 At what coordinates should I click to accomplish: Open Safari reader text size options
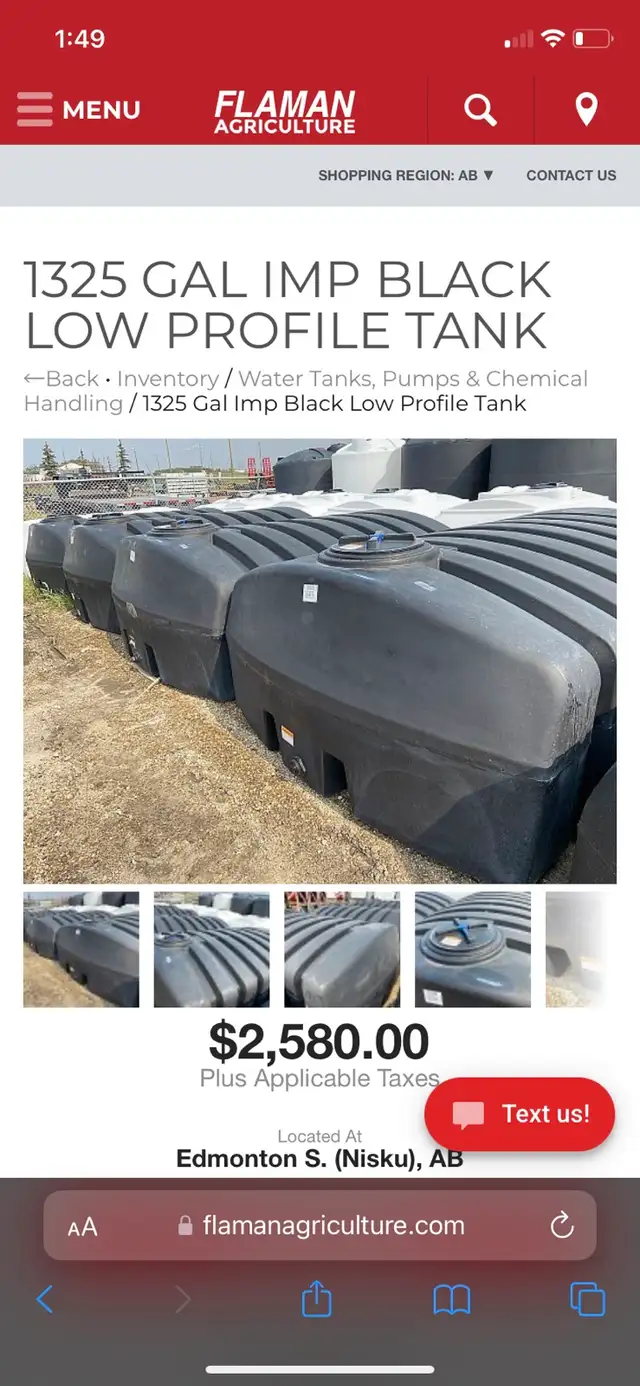[x=83, y=1227]
